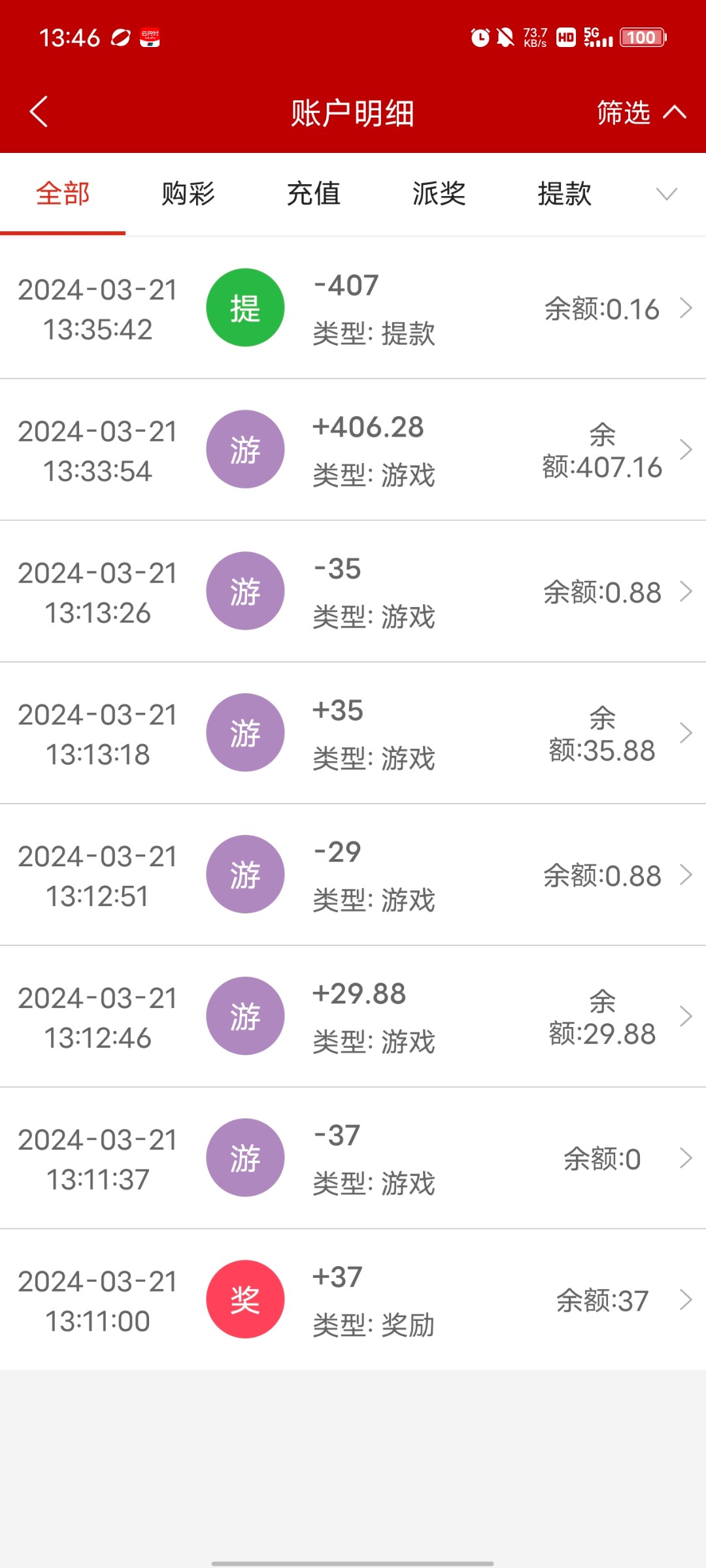
Task: Open the +406.28 游戏 record
Action: [353, 449]
